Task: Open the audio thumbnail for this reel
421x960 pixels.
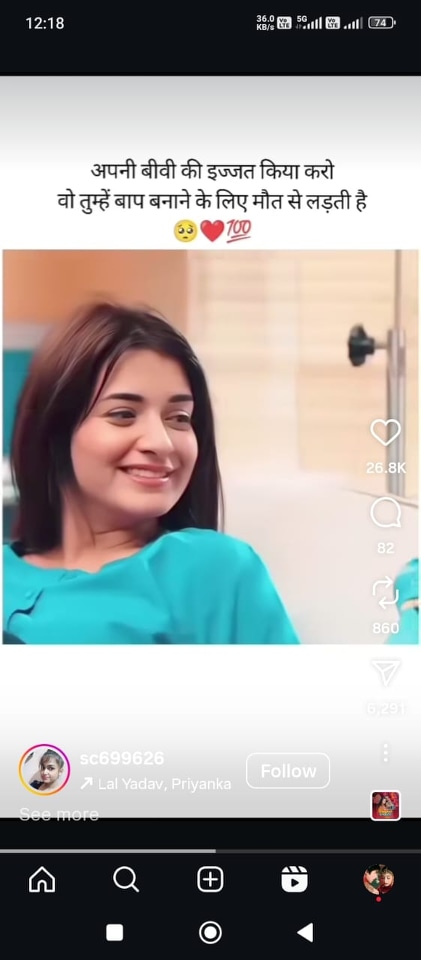Action: 386,805
